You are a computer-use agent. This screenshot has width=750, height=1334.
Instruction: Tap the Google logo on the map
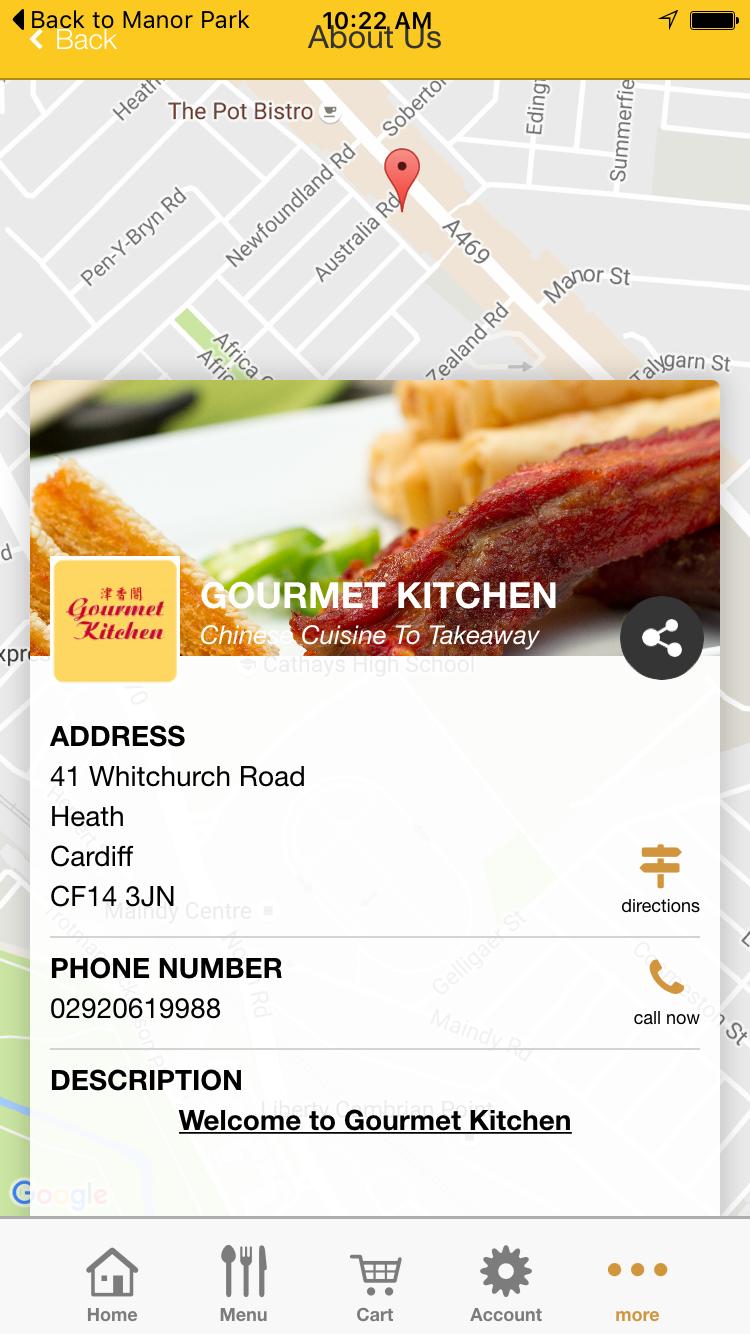click(55, 1193)
